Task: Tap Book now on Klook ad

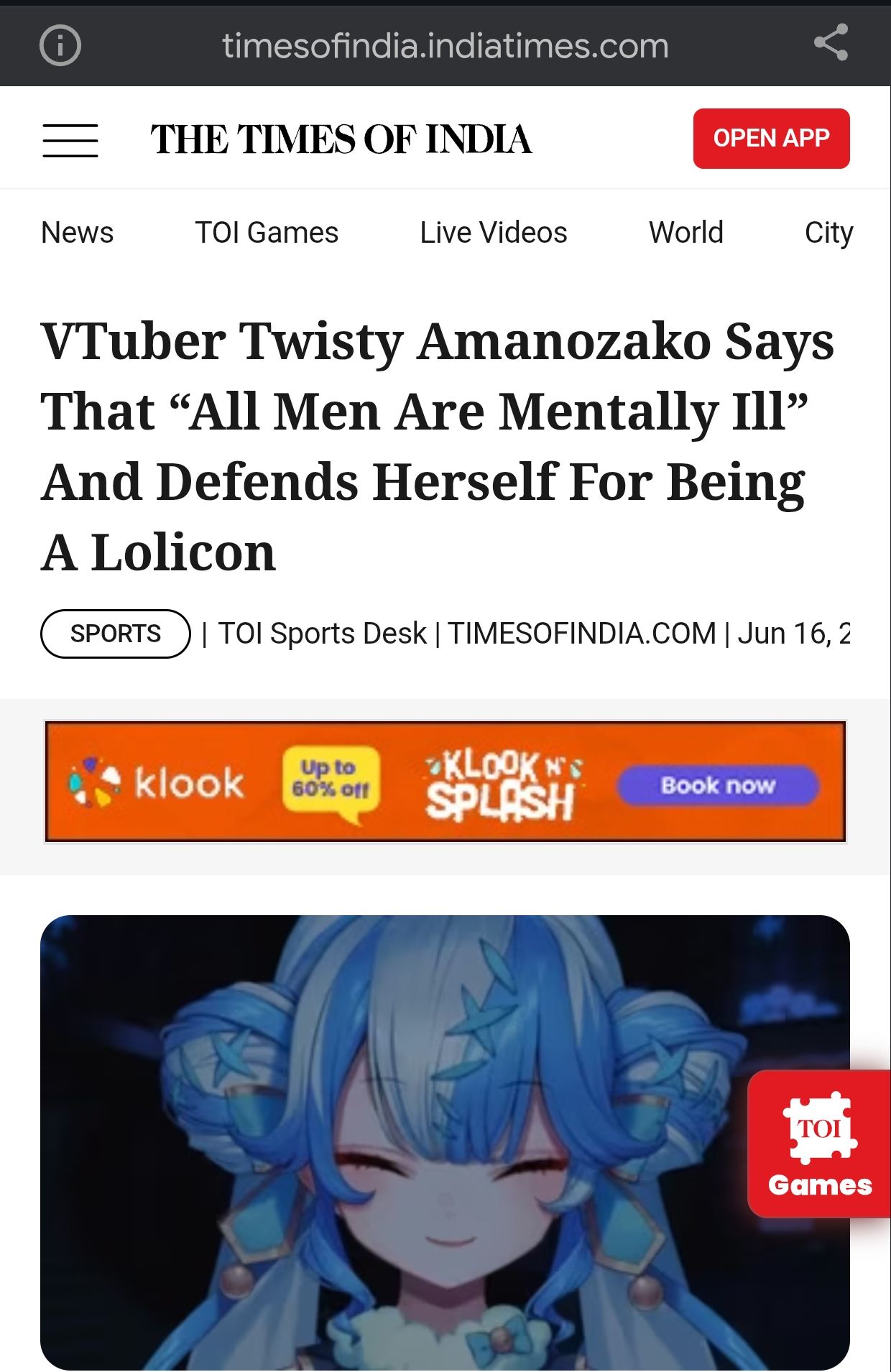Action: coord(717,785)
